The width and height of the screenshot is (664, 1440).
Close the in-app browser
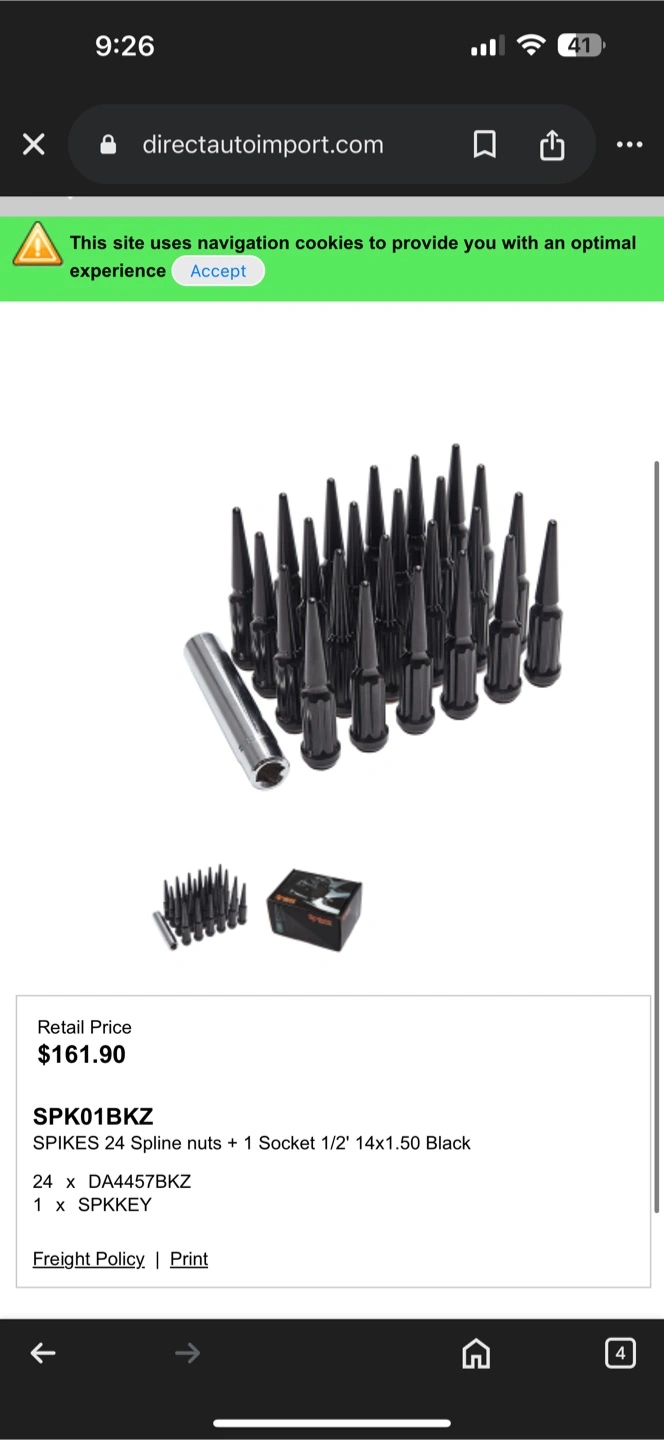[x=34, y=145]
